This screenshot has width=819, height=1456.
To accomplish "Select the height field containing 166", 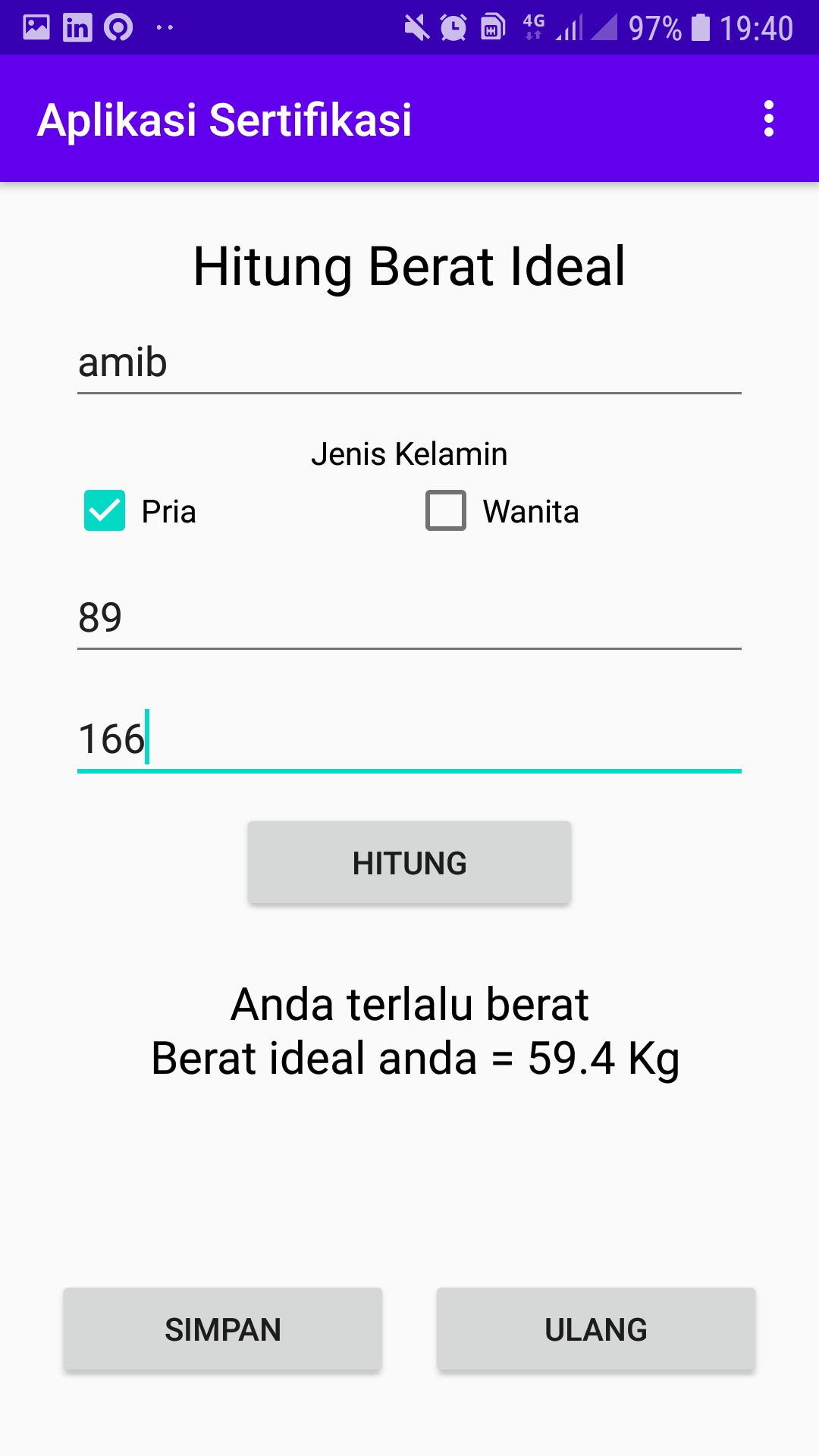I will coord(409,739).
